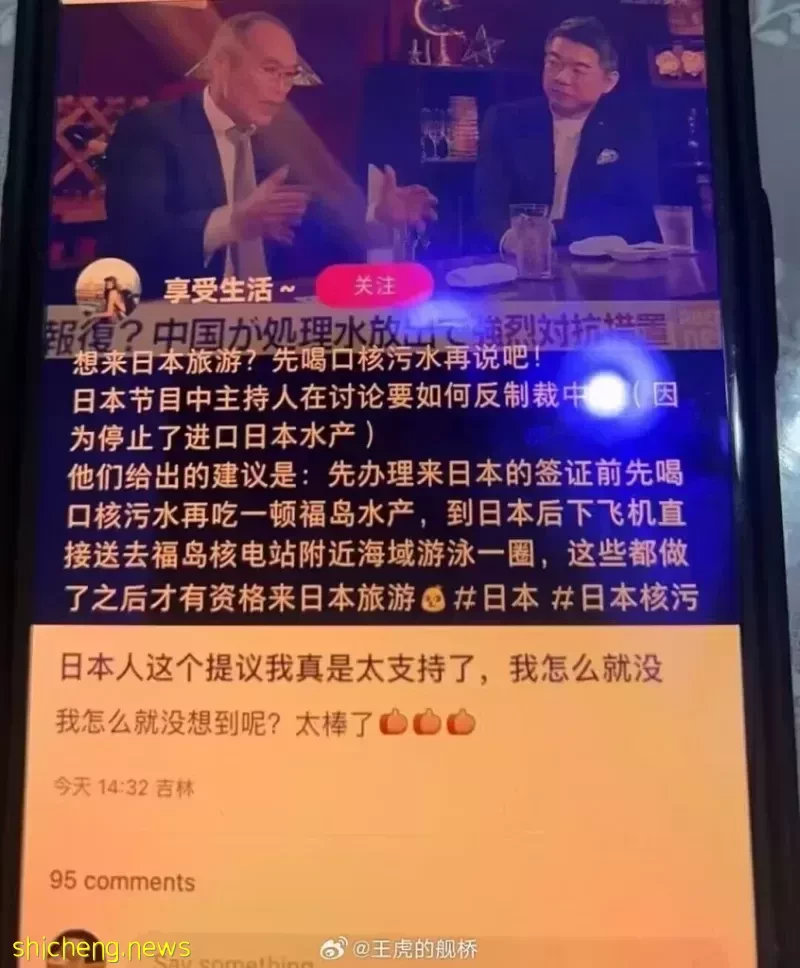Open the #日本 hashtag
Screen dimensions: 800x968
497,599
